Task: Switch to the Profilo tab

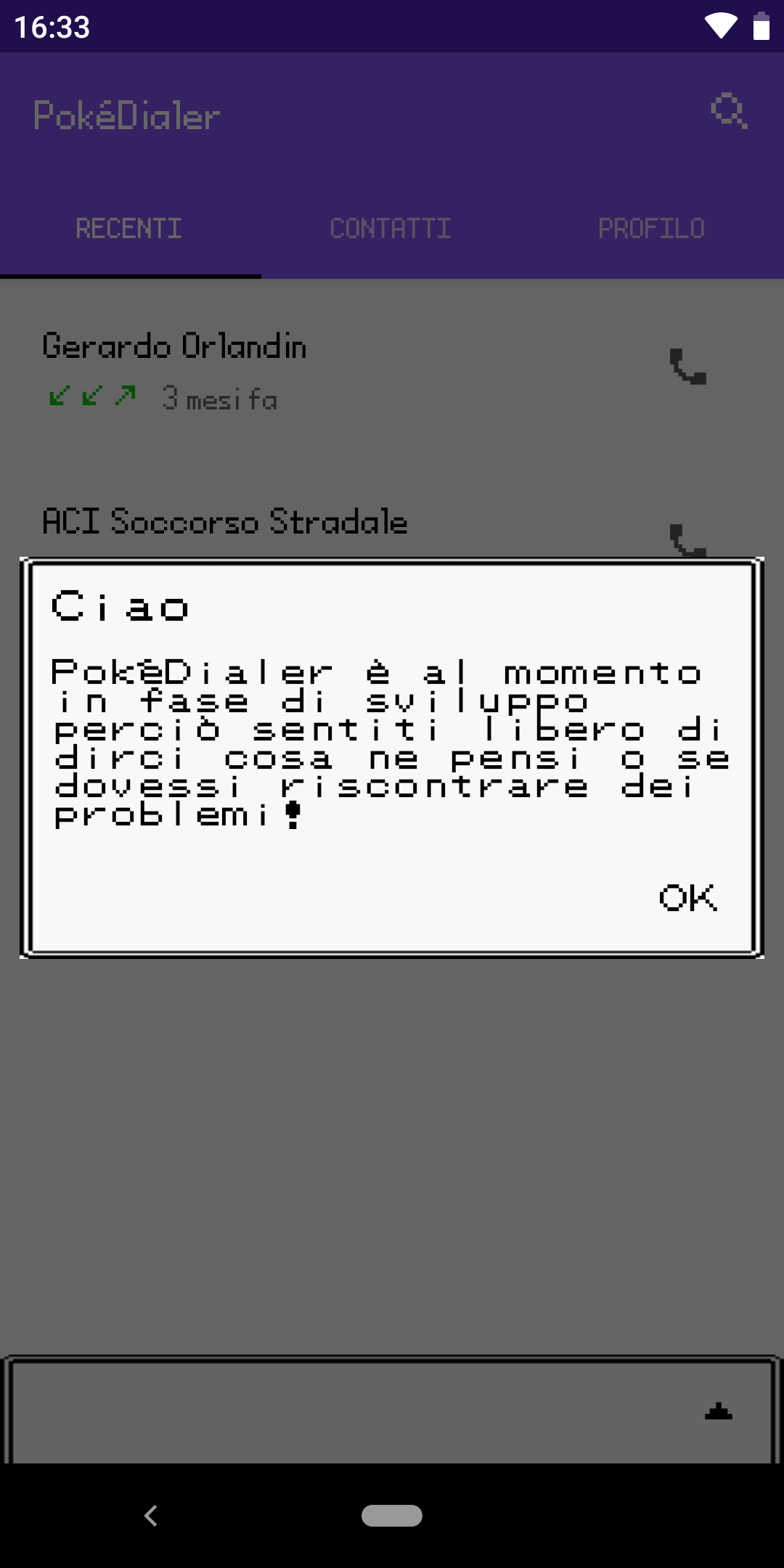Action: click(x=652, y=229)
